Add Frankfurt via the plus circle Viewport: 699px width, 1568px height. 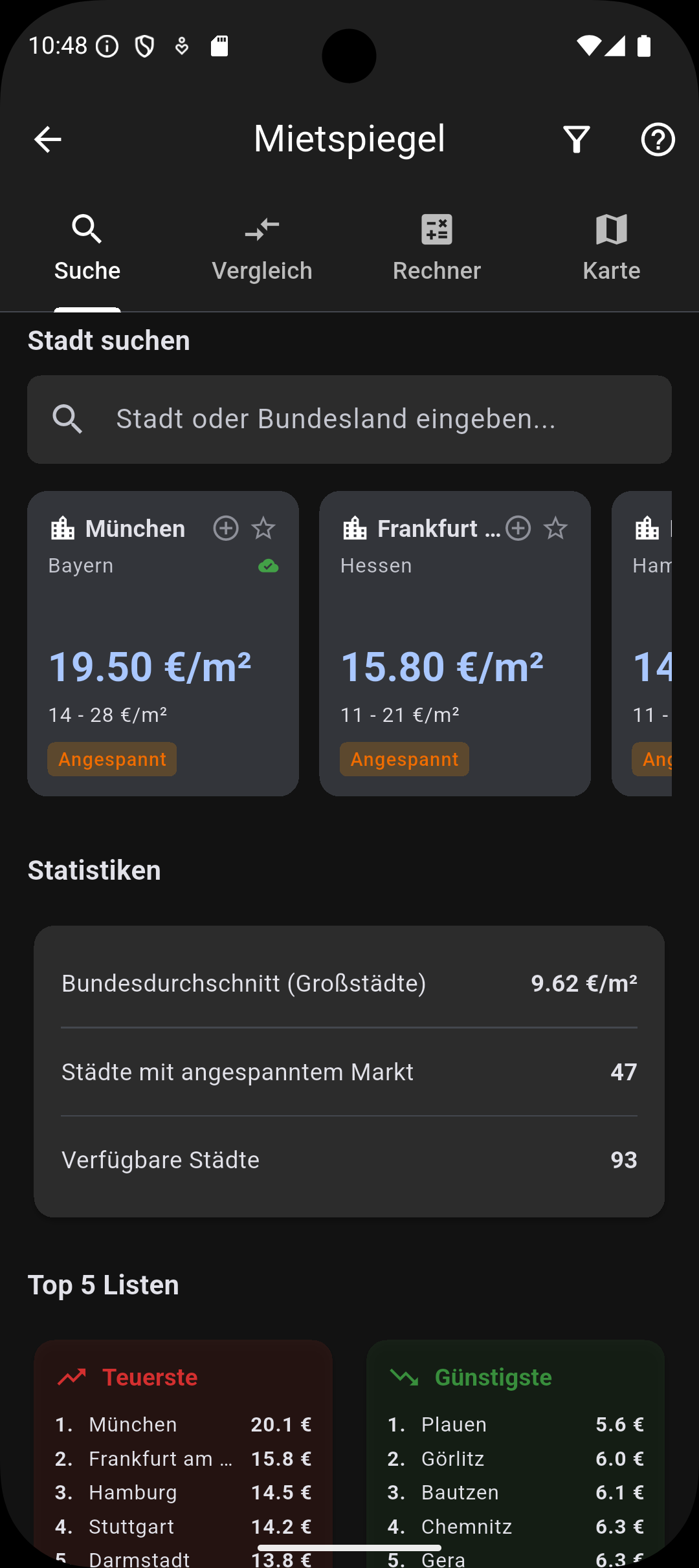pyautogui.click(x=518, y=529)
